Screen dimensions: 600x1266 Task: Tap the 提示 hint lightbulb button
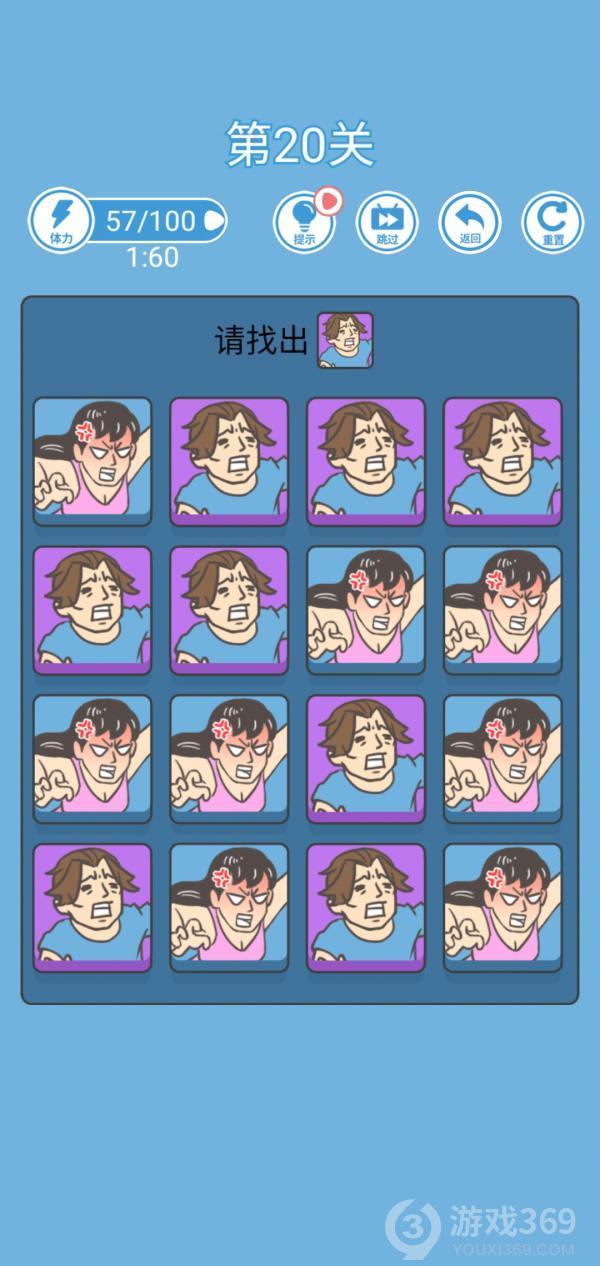[304, 222]
